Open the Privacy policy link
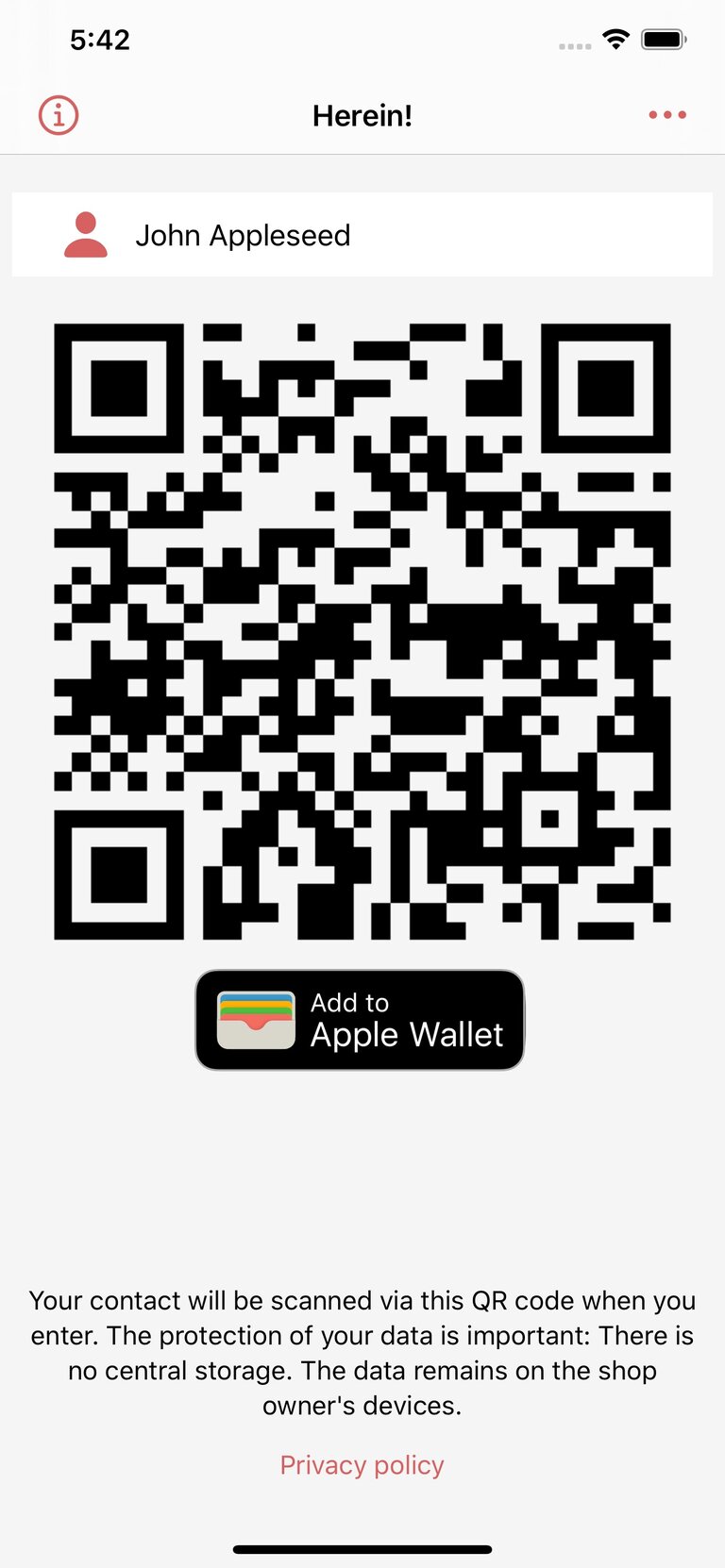Image resolution: width=725 pixels, height=1568 pixels. 362,1464
